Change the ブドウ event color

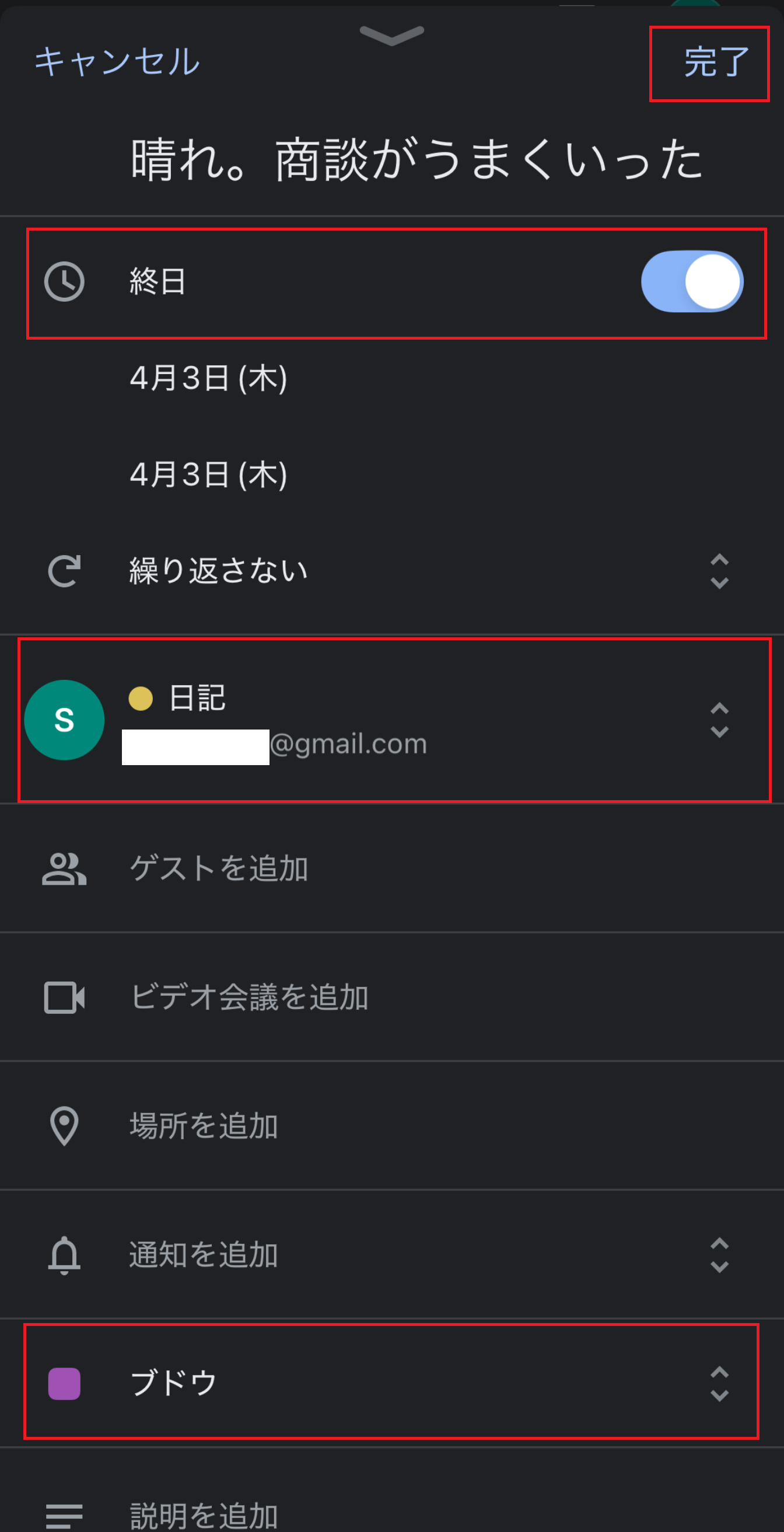[393, 1383]
